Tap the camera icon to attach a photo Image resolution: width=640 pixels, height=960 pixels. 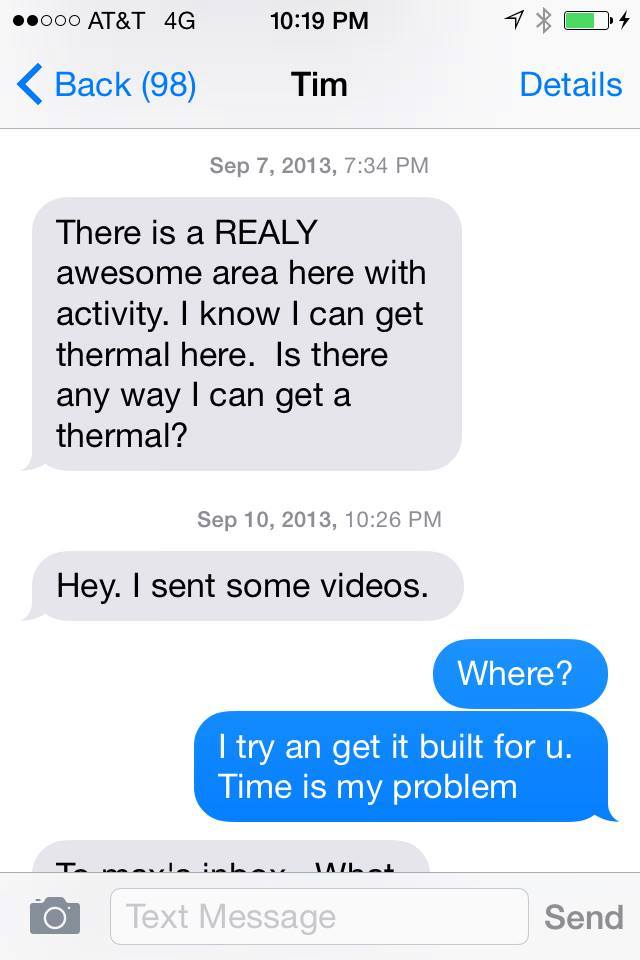click(54, 915)
